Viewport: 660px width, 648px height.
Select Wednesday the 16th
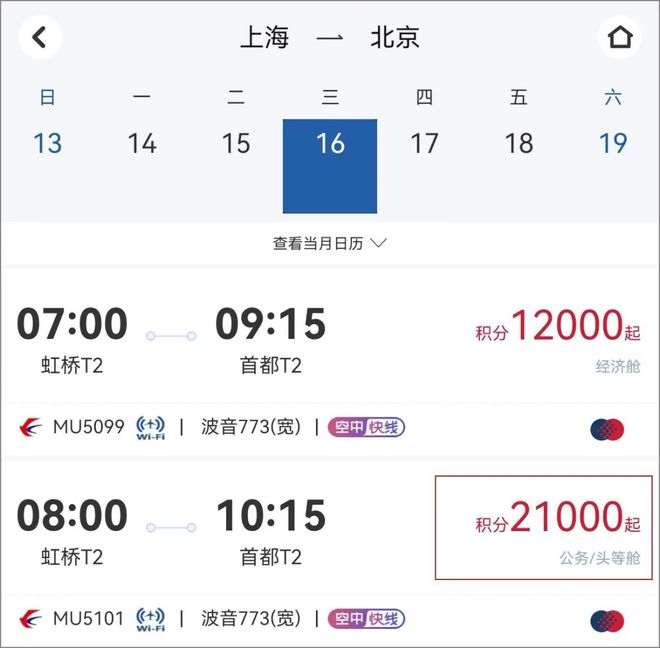pos(330,145)
